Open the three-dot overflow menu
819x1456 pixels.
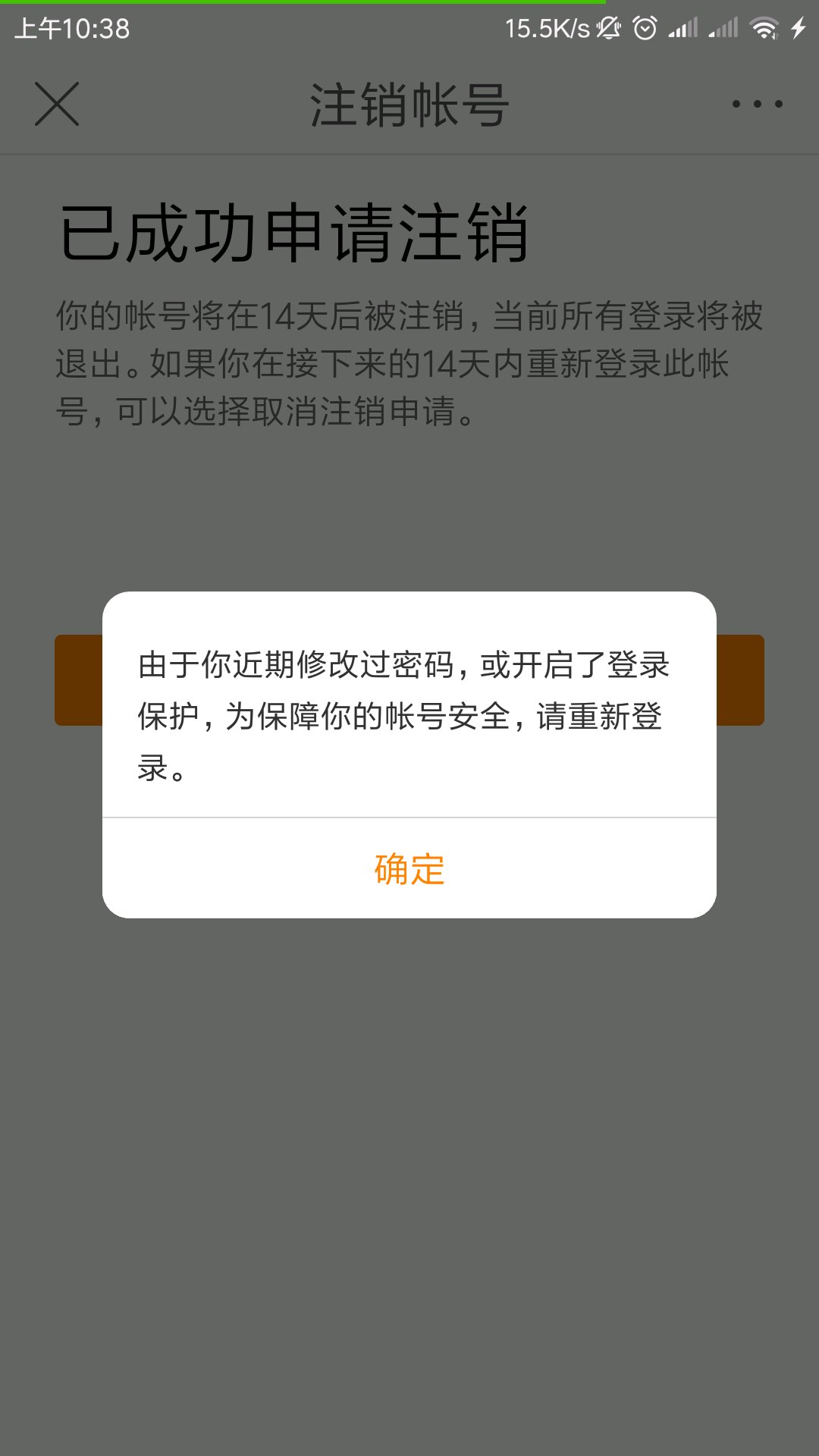(x=757, y=104)
